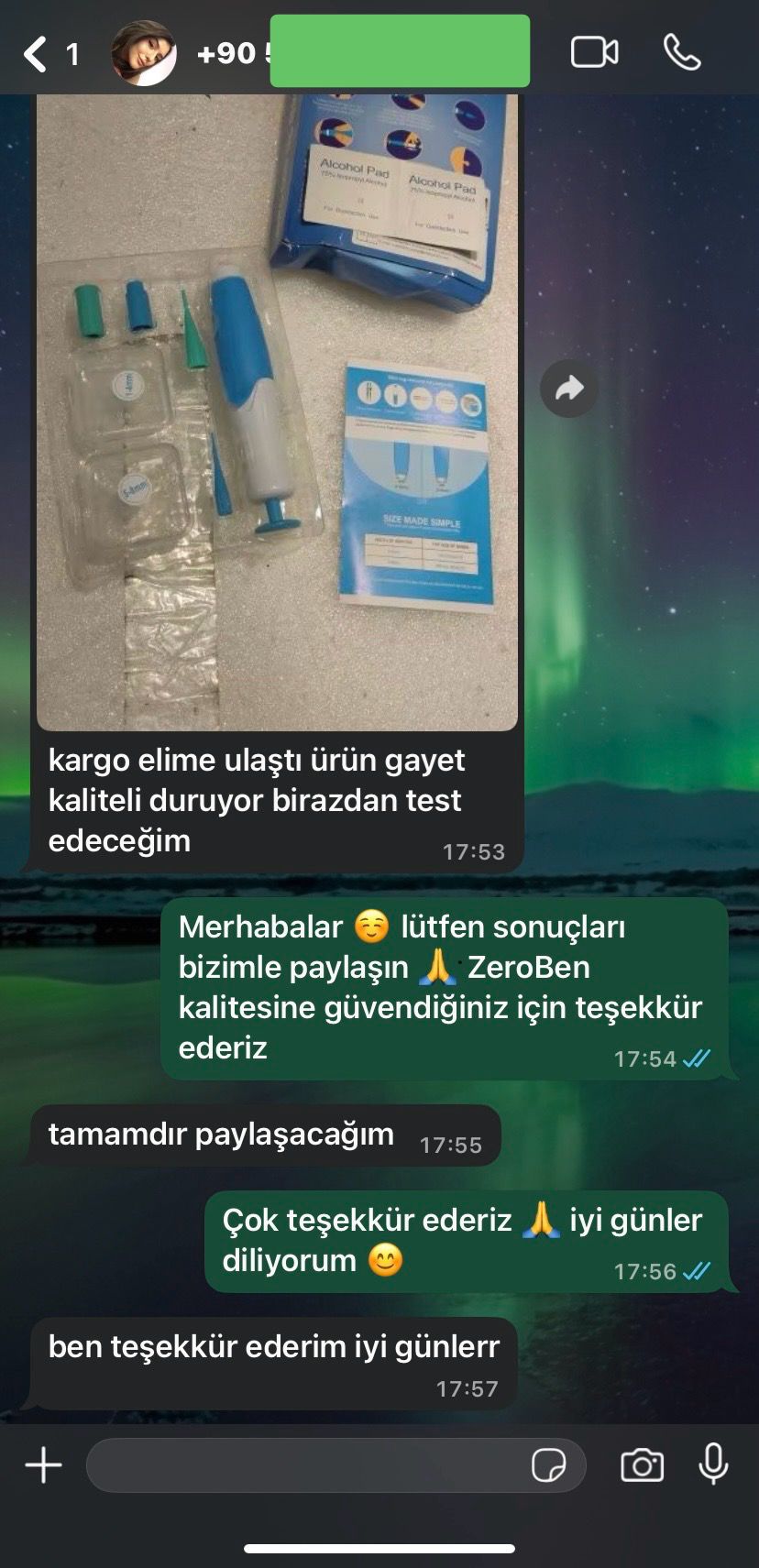Image resolution: width=759 pixels, height=1568 pixels.
Task: Start a voice call
Action: point(682,52)
